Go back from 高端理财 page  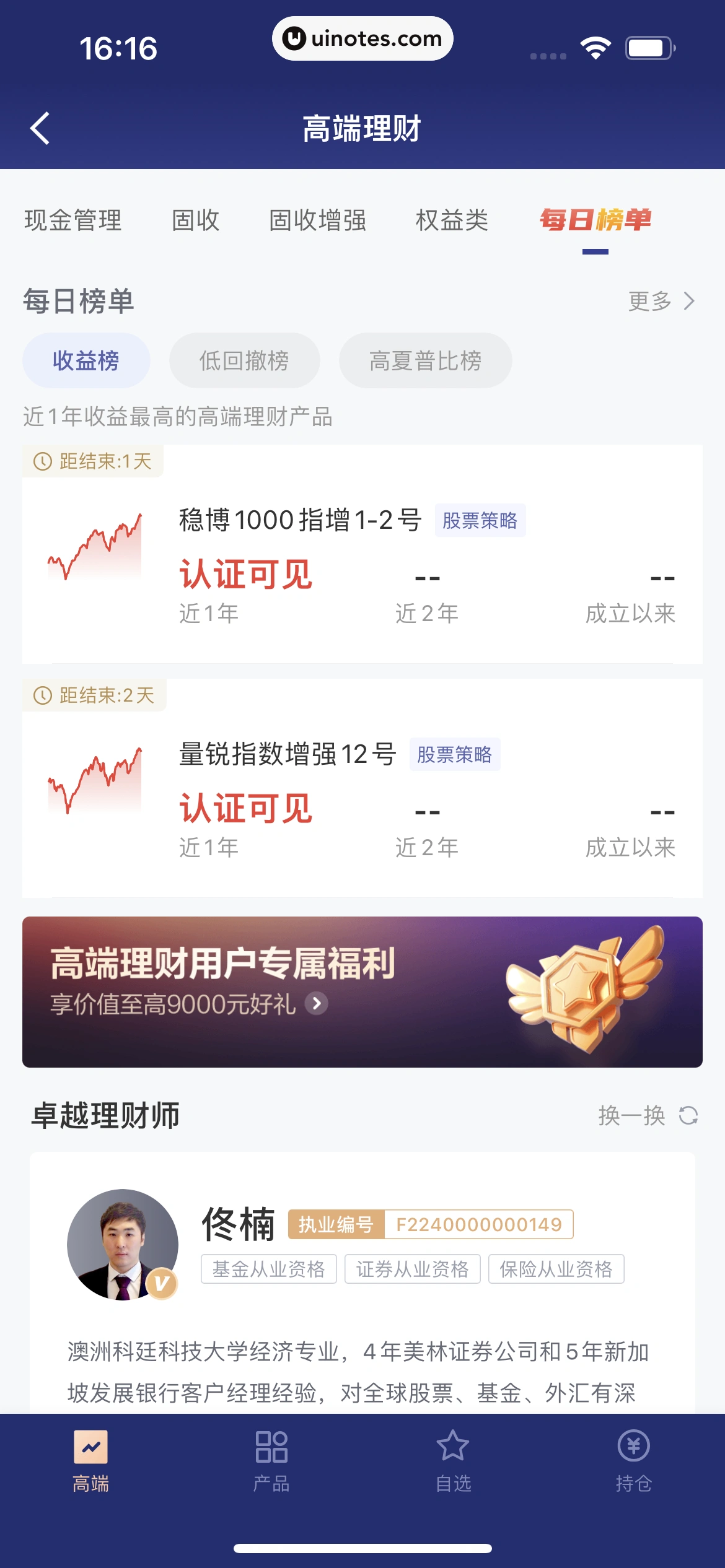click(40, 129)
